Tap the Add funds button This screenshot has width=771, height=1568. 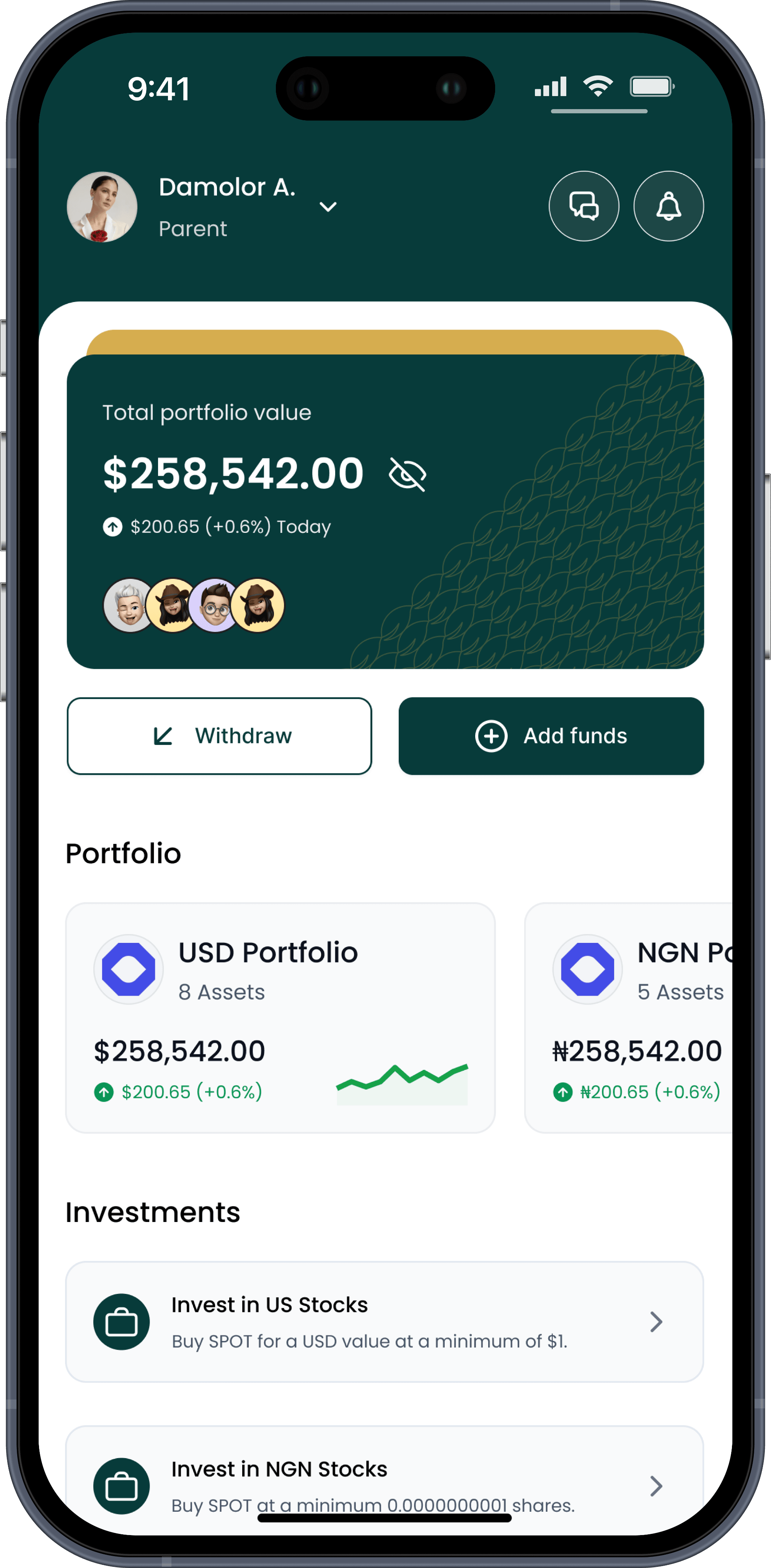tap(551, 736)
